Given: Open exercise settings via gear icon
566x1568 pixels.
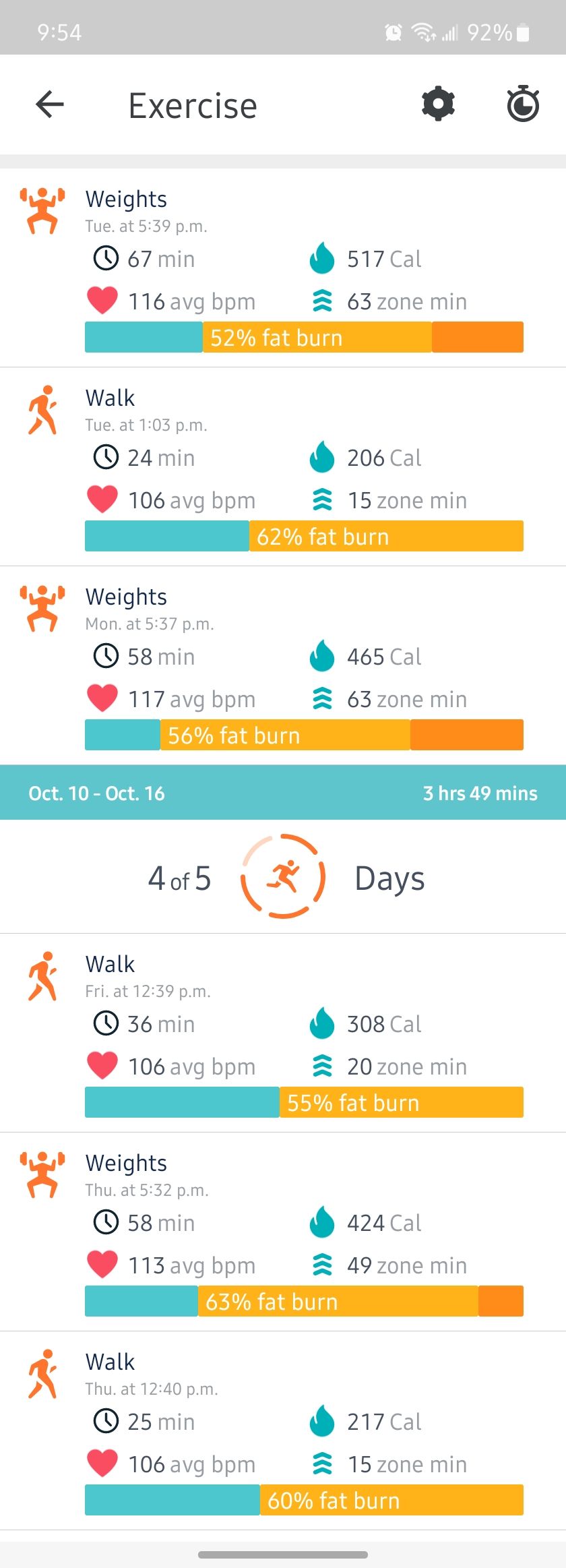Looking at the screenshot, I should pyautogui.click(x=438, y=104).
